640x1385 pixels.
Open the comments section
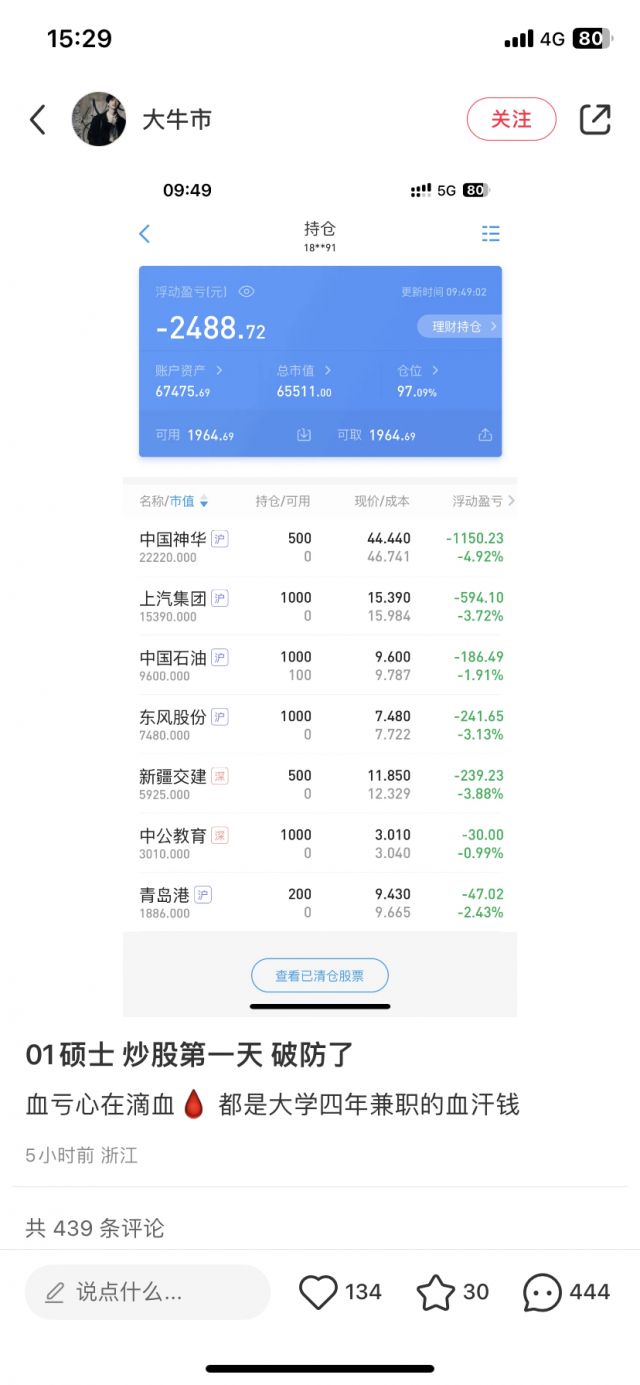click(x=543, y=1292)
